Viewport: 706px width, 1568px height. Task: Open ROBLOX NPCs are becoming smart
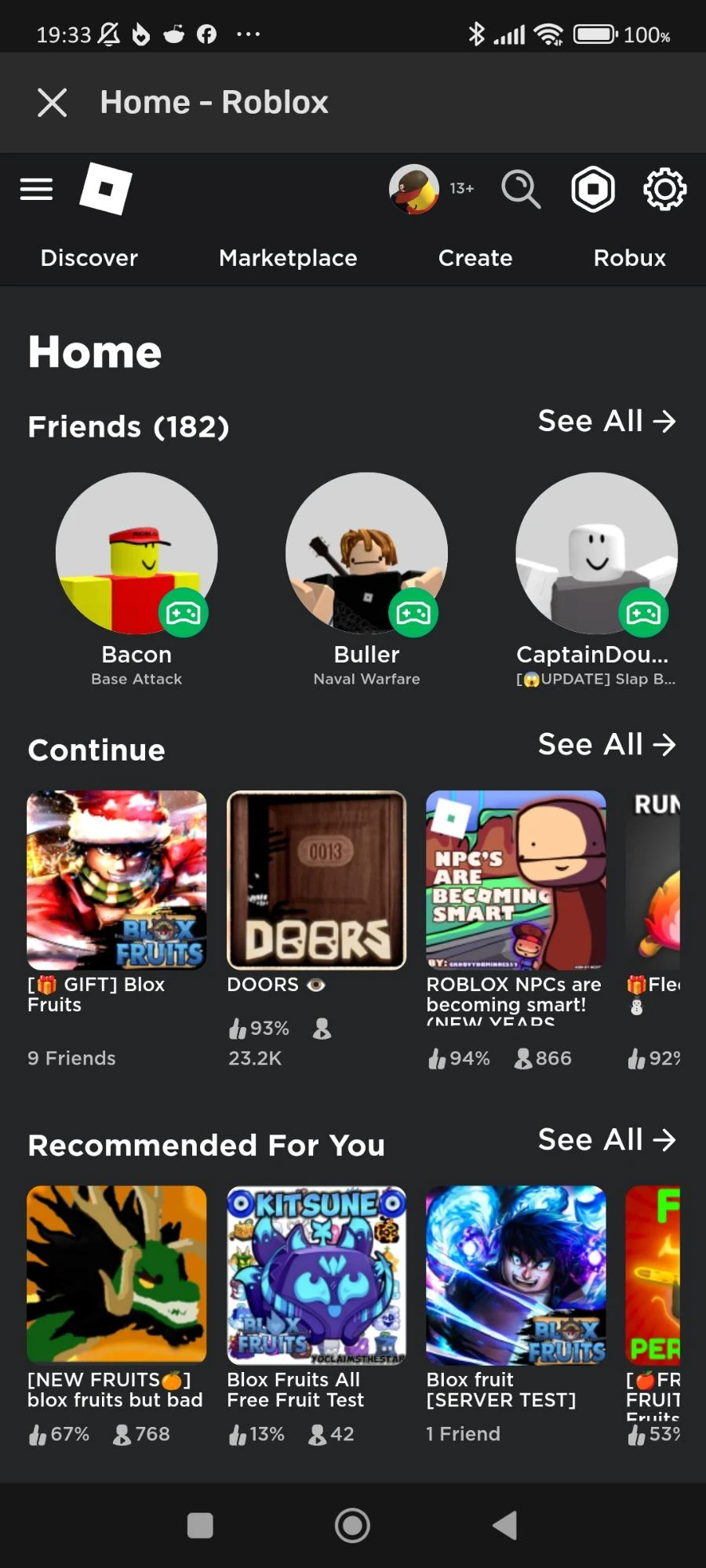(x=515, y=880)
